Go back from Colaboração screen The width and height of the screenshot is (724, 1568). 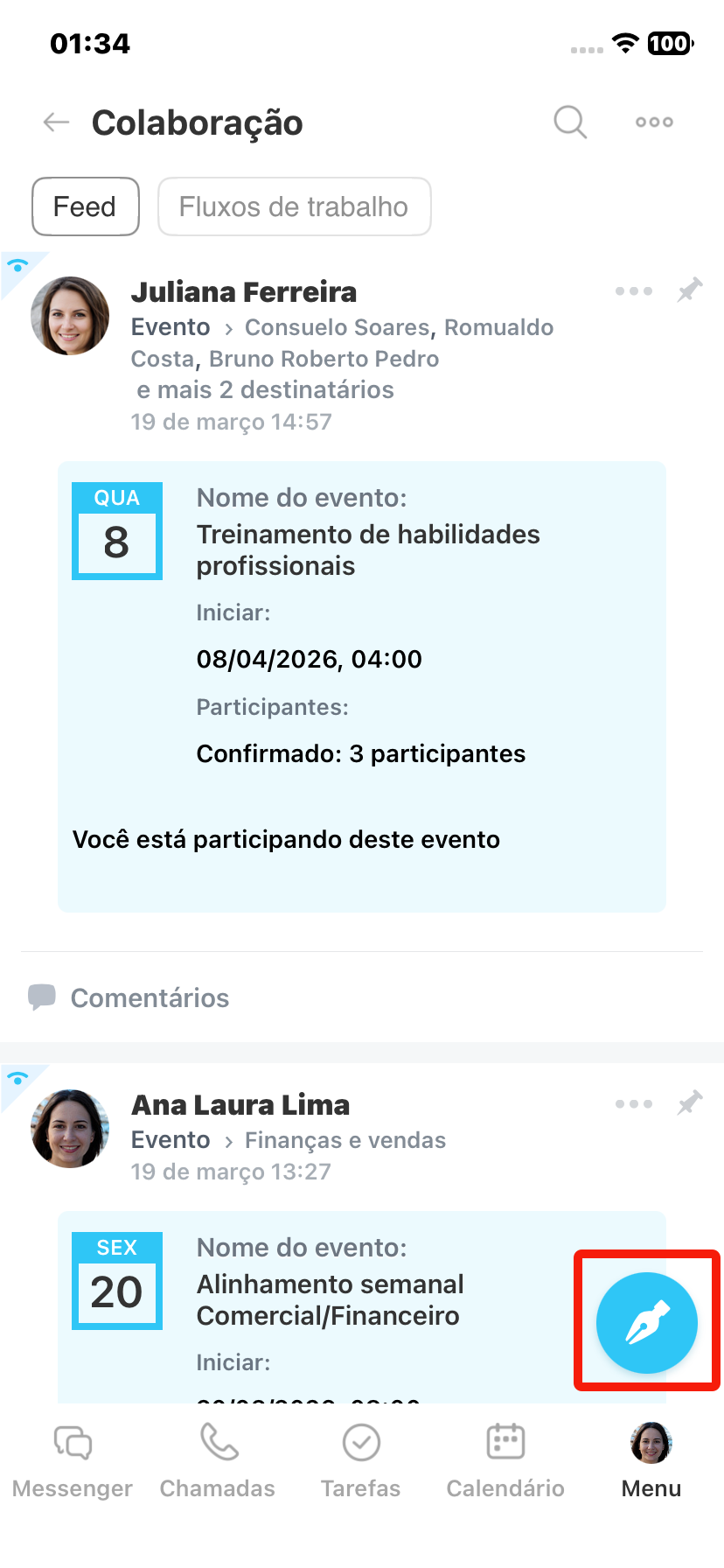click(x=56, y=122)
